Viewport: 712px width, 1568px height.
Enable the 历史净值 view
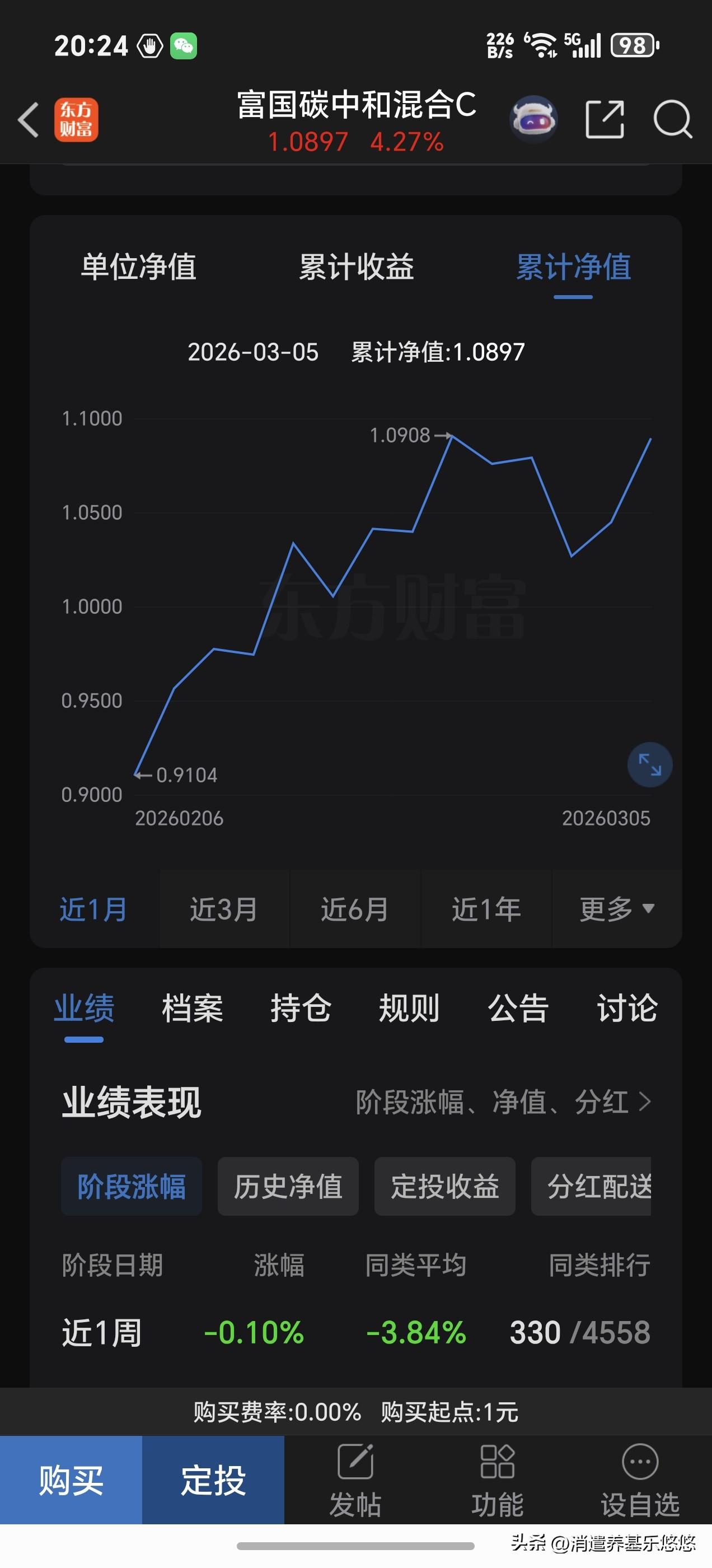[x=287, y=1187]
